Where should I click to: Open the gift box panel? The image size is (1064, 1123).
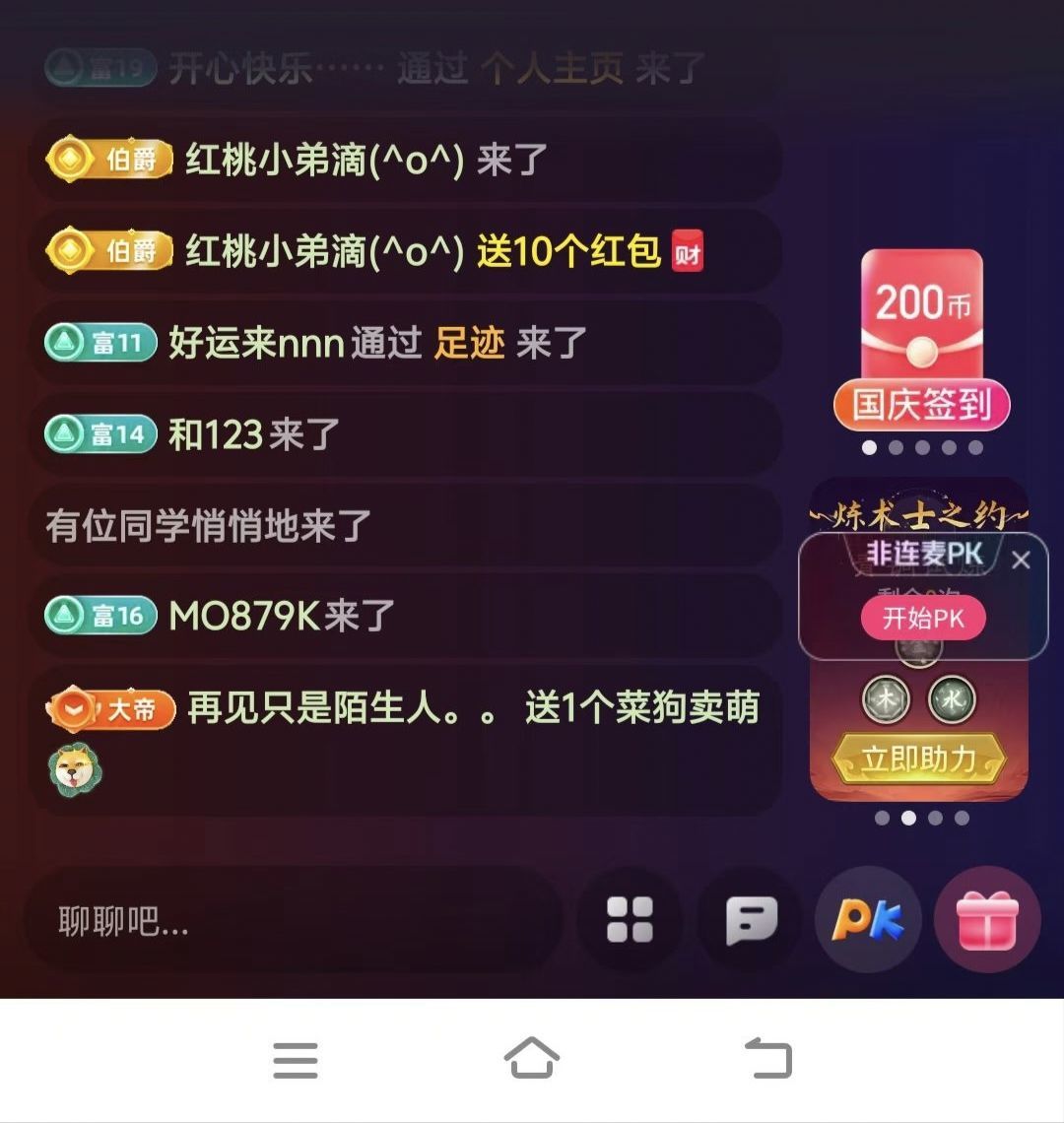[x=987, y=920]
